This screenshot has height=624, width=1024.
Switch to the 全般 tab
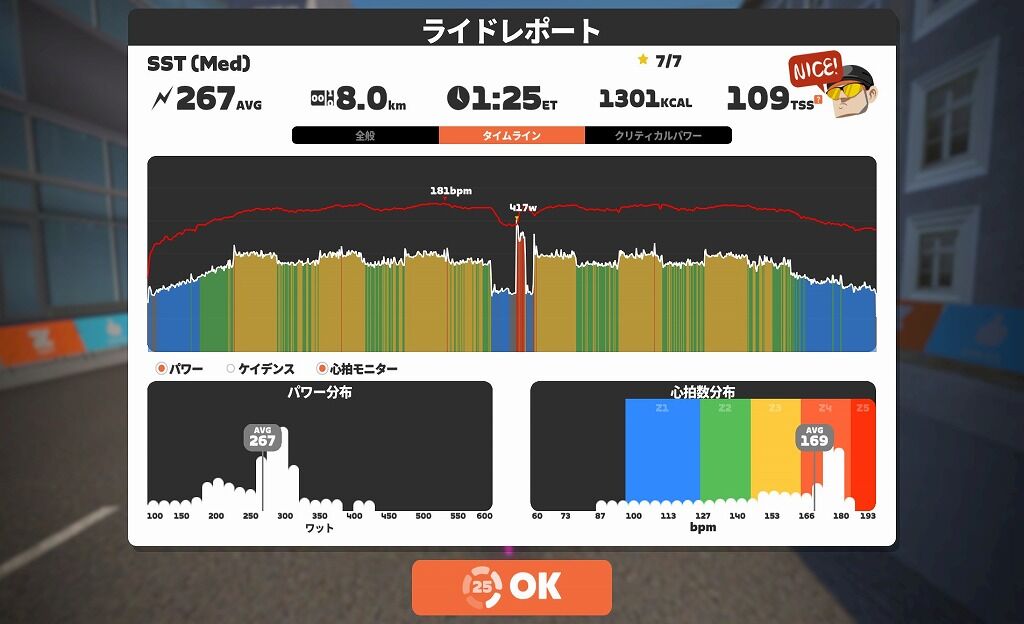[365, 135]
